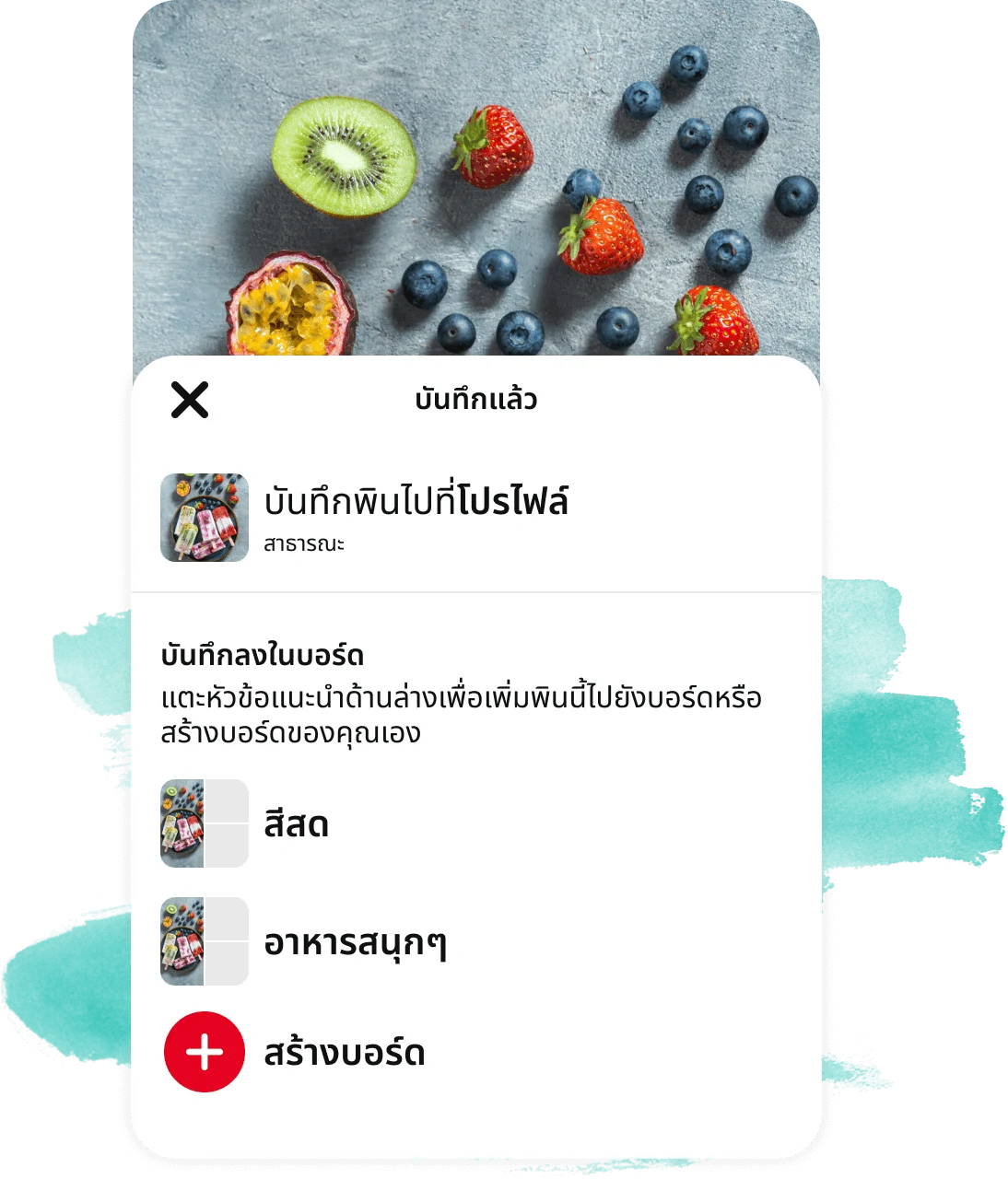The image size is (1008, 1179).
Task: Click the passion fruit in the pin photo
Action: coord(295,304)
